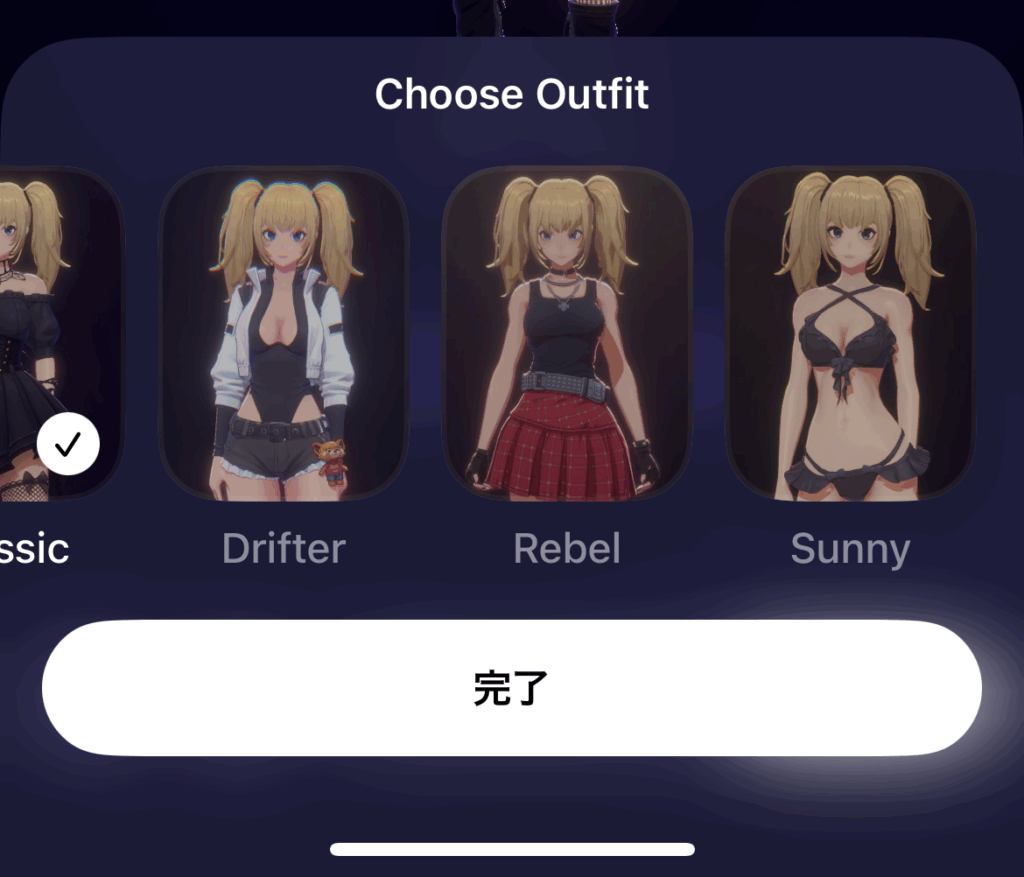Pick the Sunny outfit
This screenshot has height=877, width=1024.
point(850,333)
